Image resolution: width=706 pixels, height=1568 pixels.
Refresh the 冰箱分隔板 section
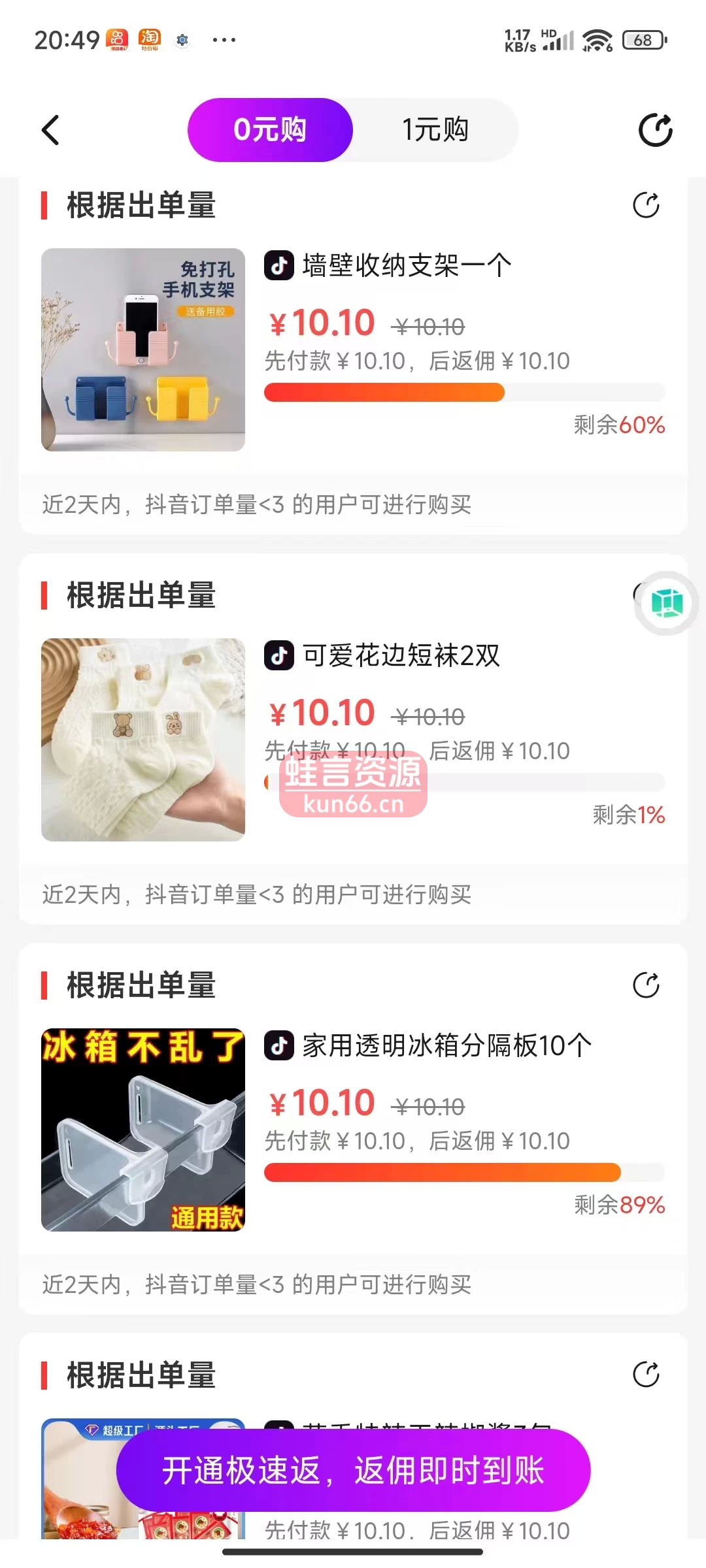click(646, 985)
